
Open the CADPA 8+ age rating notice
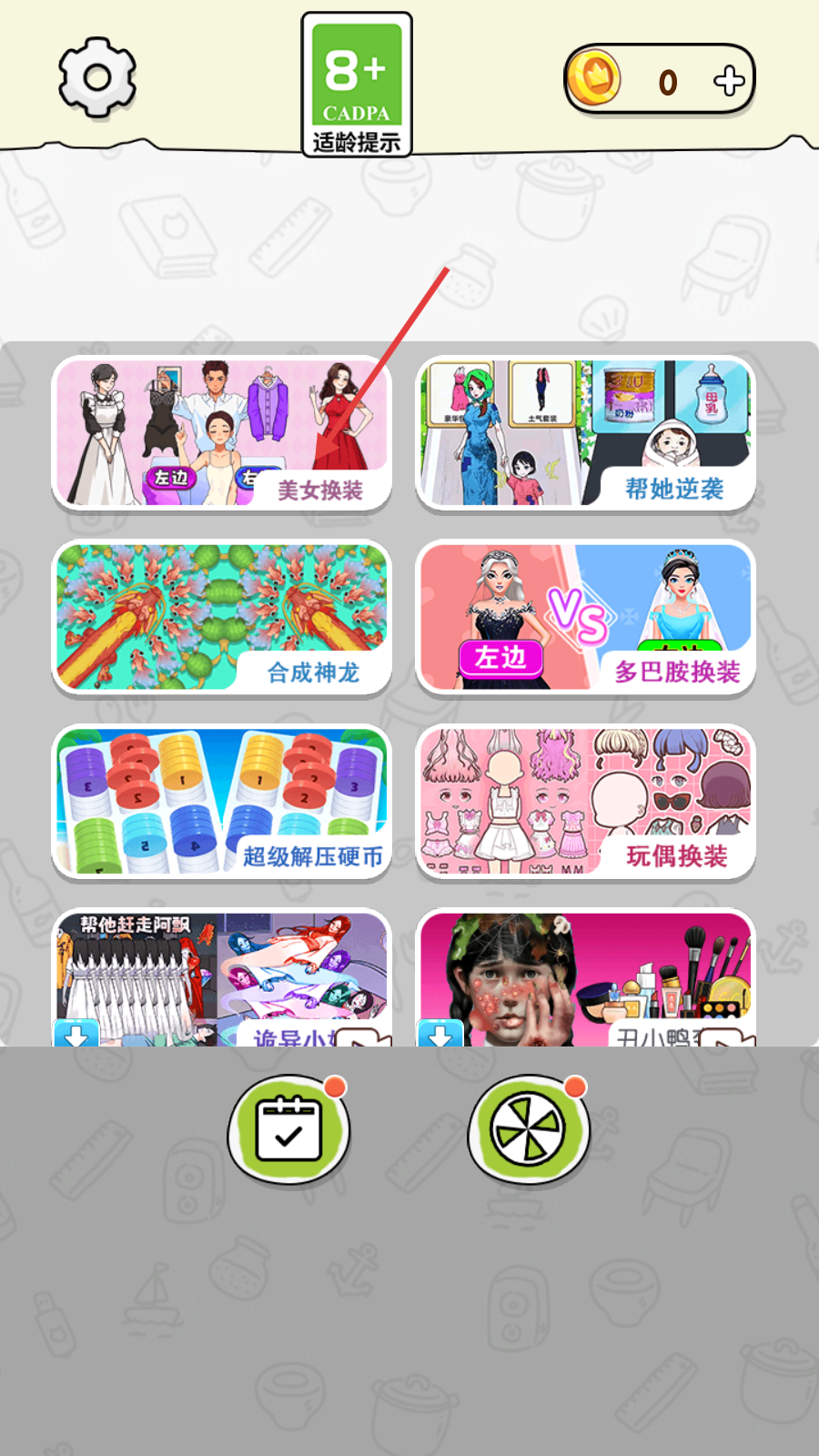pos(357,85)
